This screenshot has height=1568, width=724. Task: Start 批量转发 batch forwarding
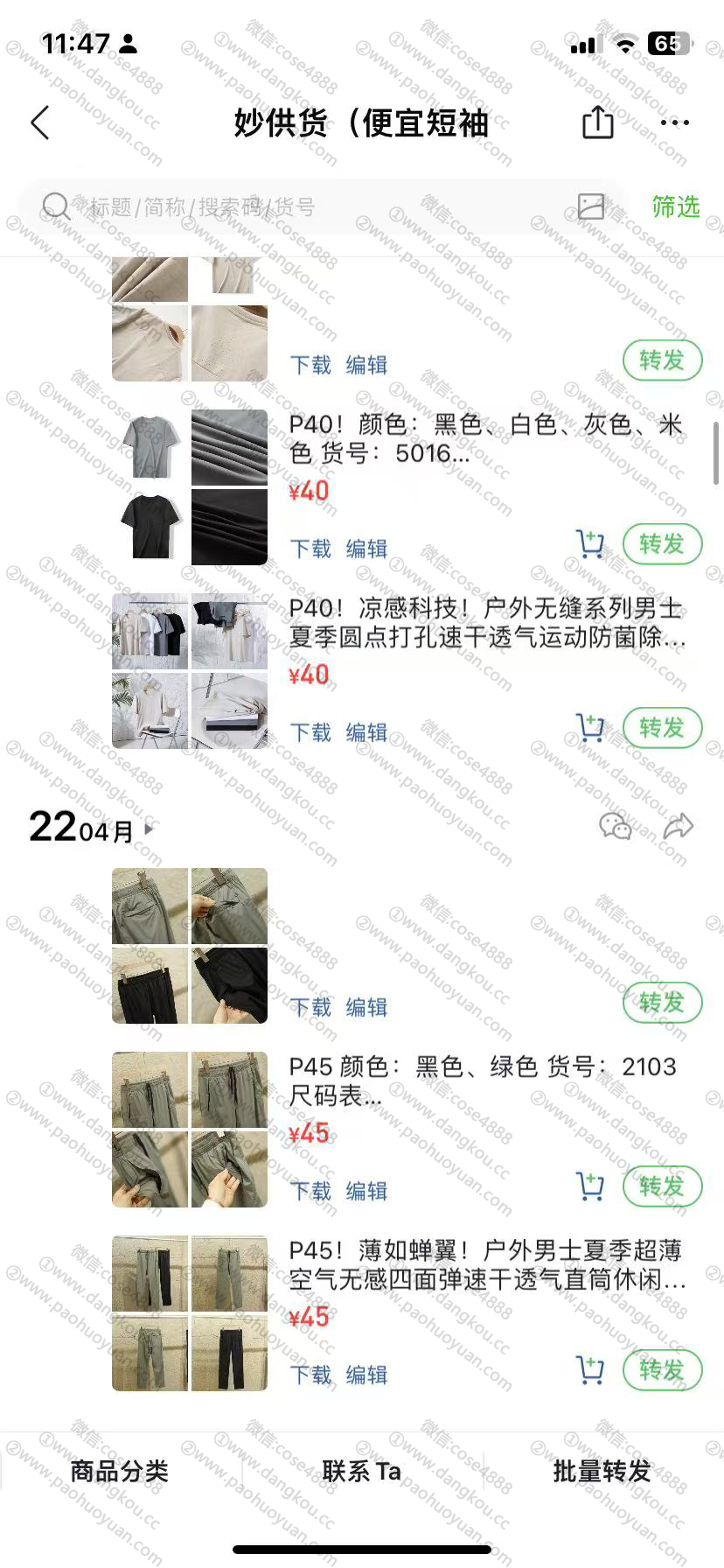602,1471
